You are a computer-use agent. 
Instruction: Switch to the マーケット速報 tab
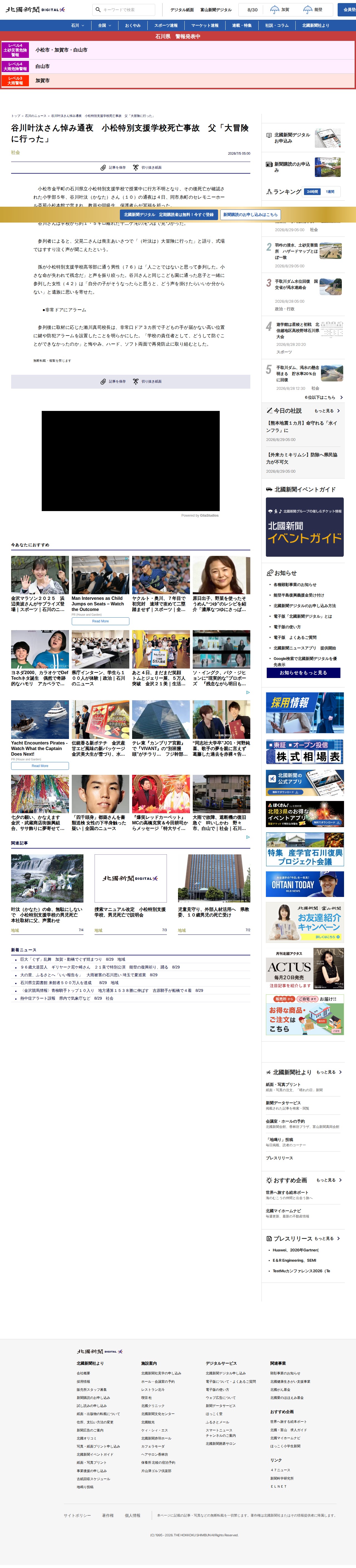tap(204, 26)
